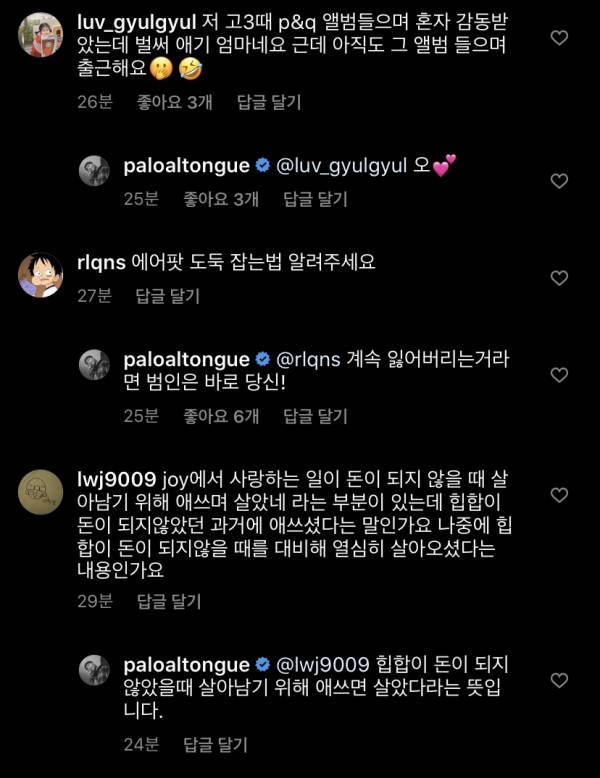
Task: Open luv_gyulgyul's profile avatar
Action: click(x=41, y=35)
